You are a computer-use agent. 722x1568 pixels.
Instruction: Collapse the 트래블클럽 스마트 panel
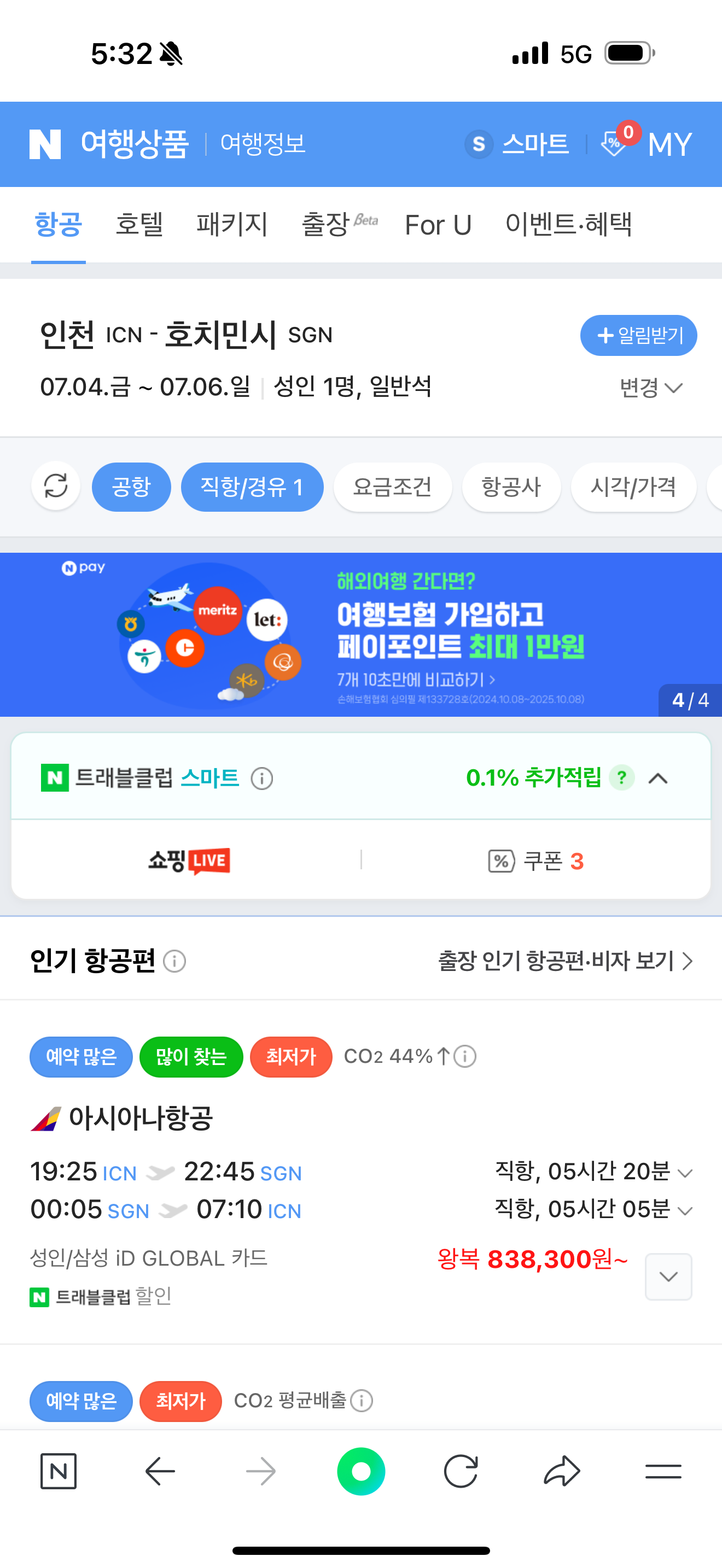(658, 779)
